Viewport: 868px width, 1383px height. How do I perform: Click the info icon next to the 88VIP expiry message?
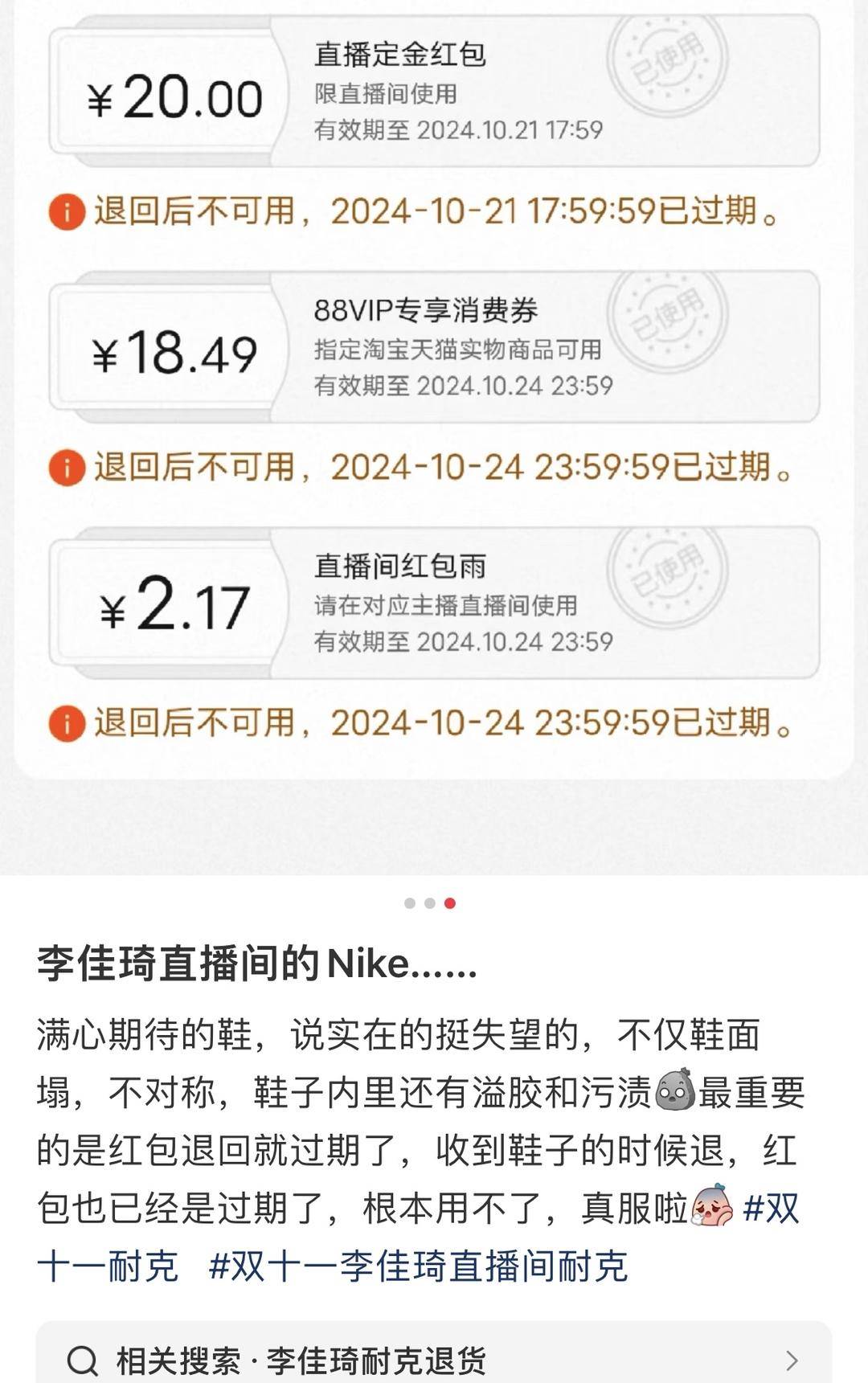(68, 467)
